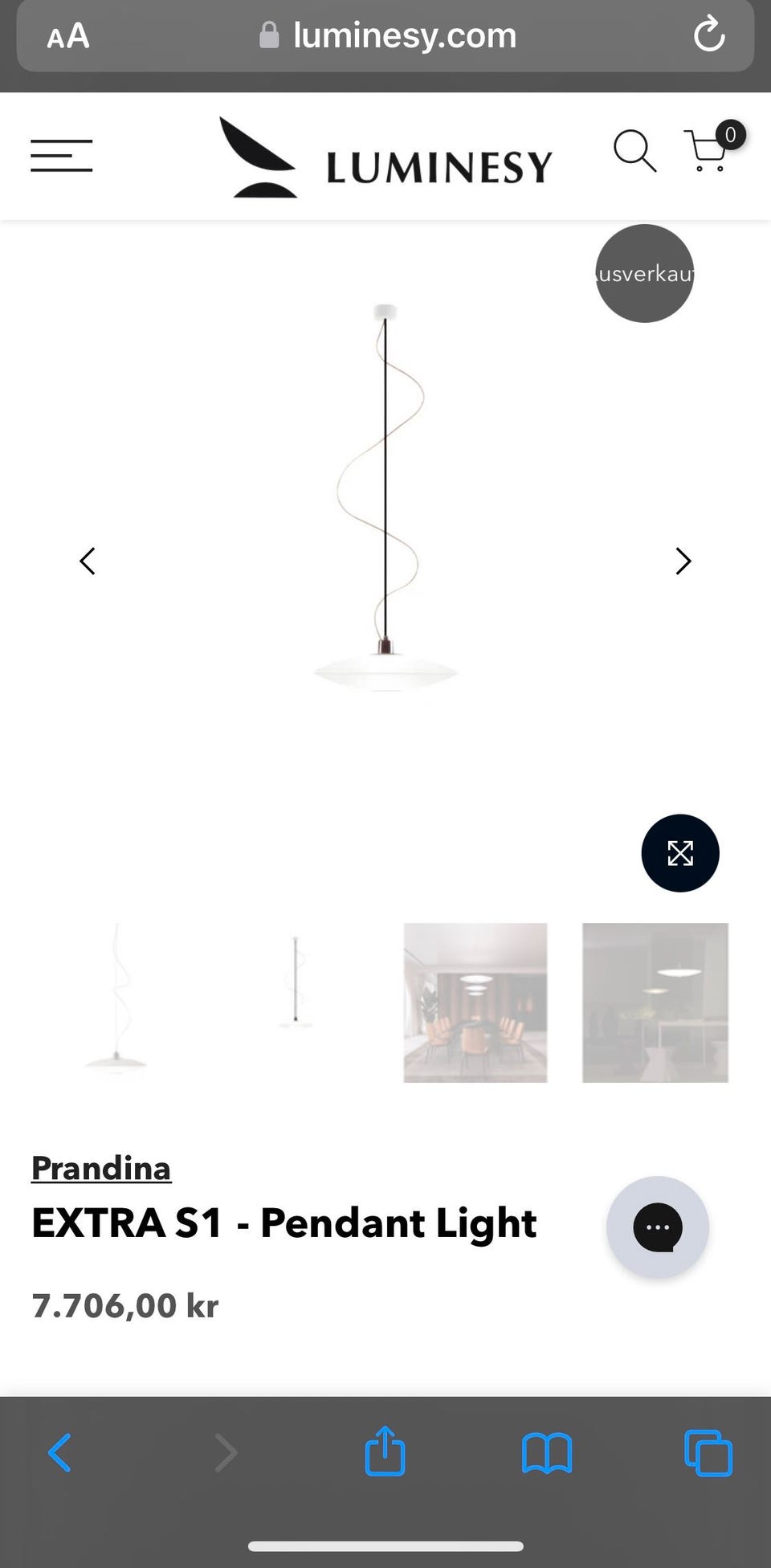Open the live chat bubble

[x=657, y=1227]
